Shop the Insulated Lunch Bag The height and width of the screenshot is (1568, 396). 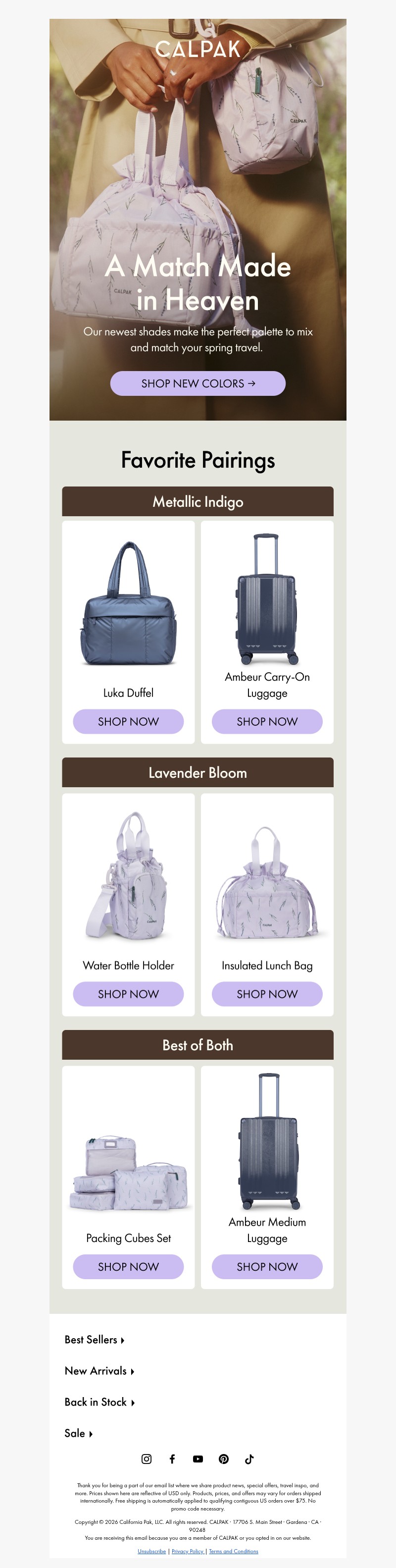[267, 994]
